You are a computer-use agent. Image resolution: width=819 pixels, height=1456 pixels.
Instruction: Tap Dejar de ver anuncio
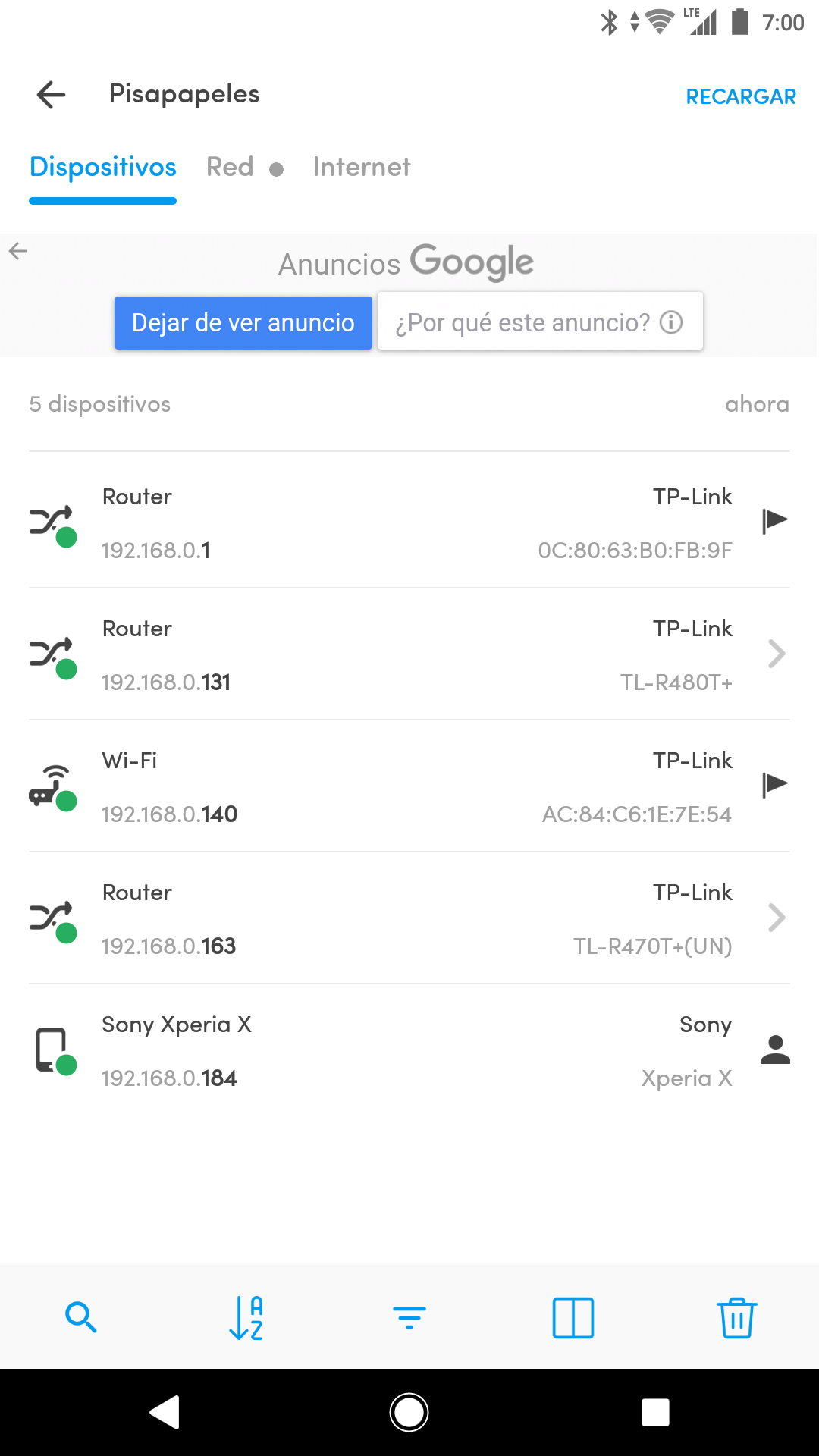click(x=243, y=323)
